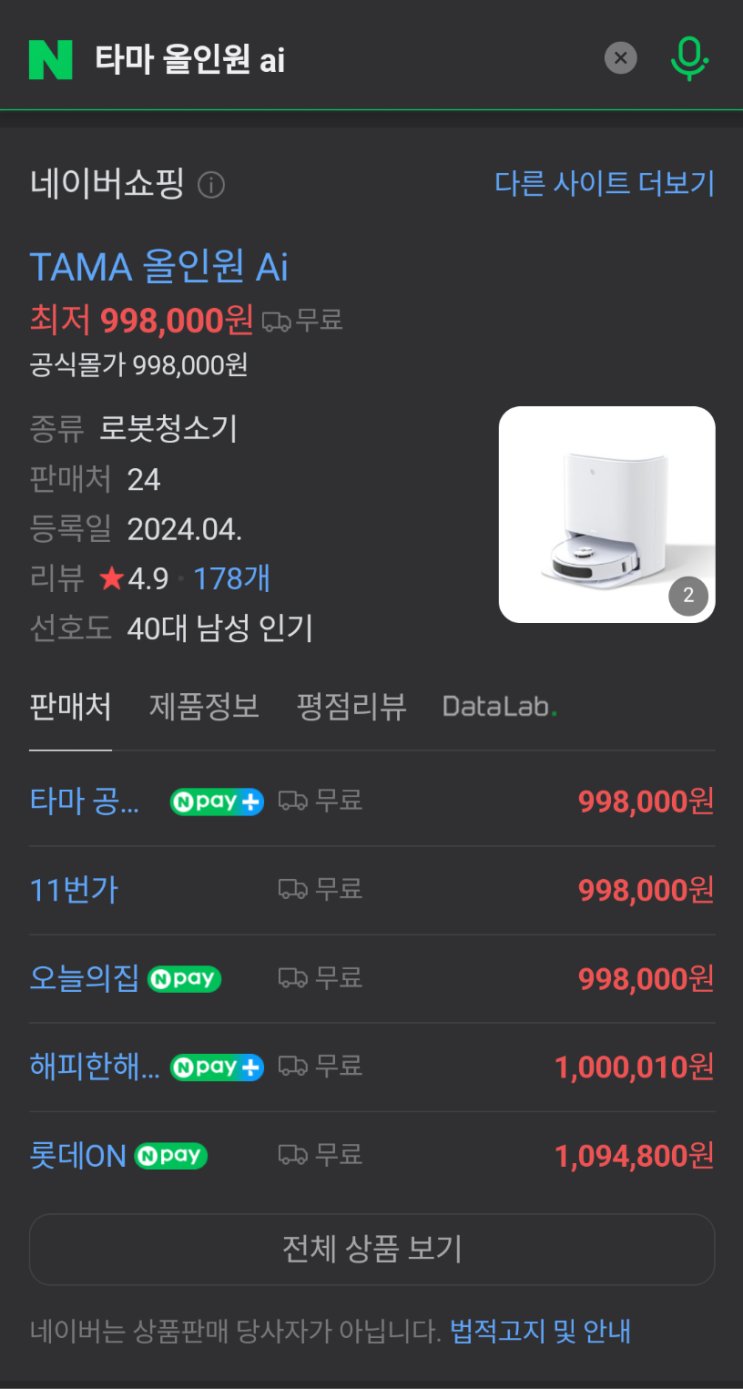Viewport: 743px width, 1389px height.
Task: Switch to the 제품정보 tab
Action: tap(204, 707)
